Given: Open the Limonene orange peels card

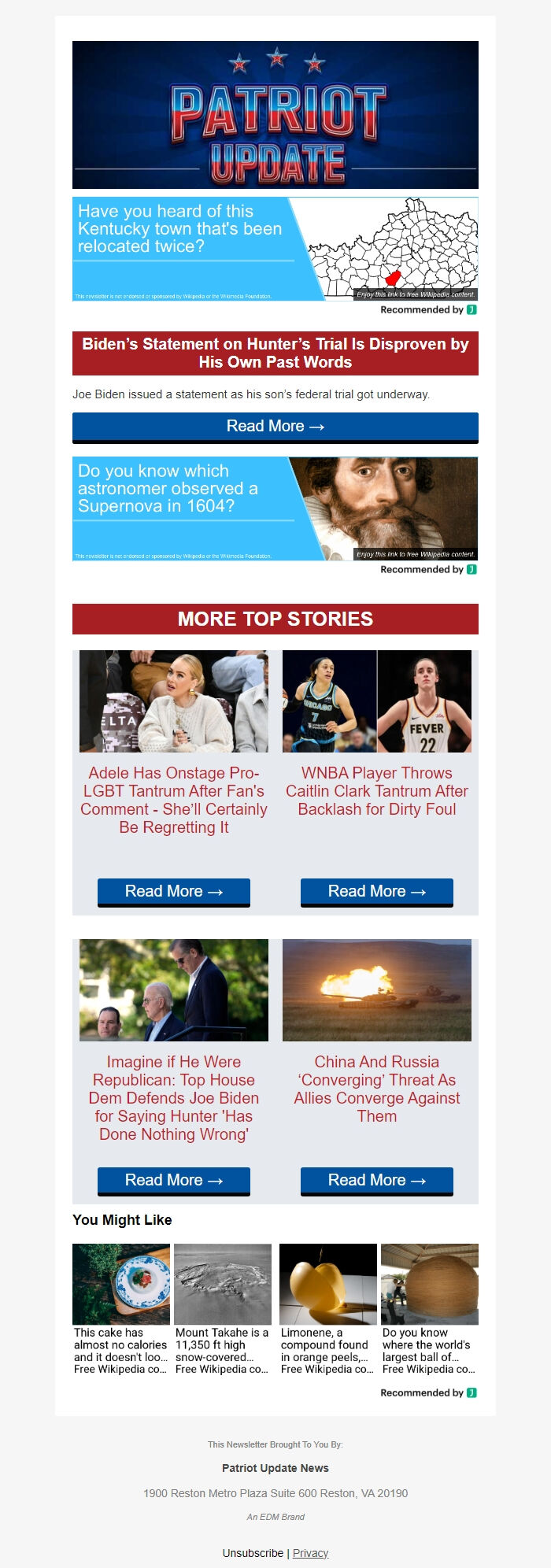Looking at the screenshot, I should 328,1309.
